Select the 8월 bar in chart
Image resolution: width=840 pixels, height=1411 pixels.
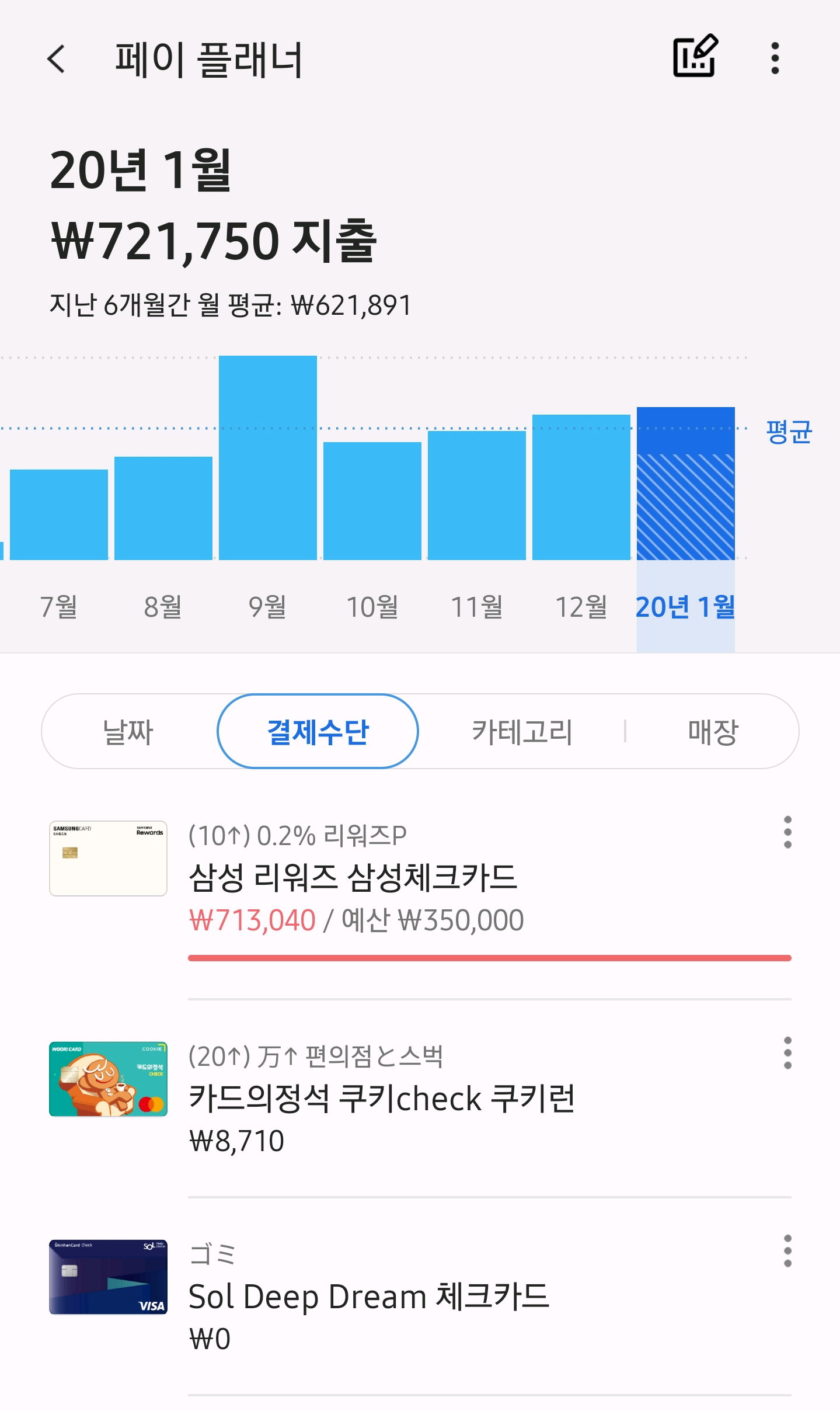click(163, 508)
